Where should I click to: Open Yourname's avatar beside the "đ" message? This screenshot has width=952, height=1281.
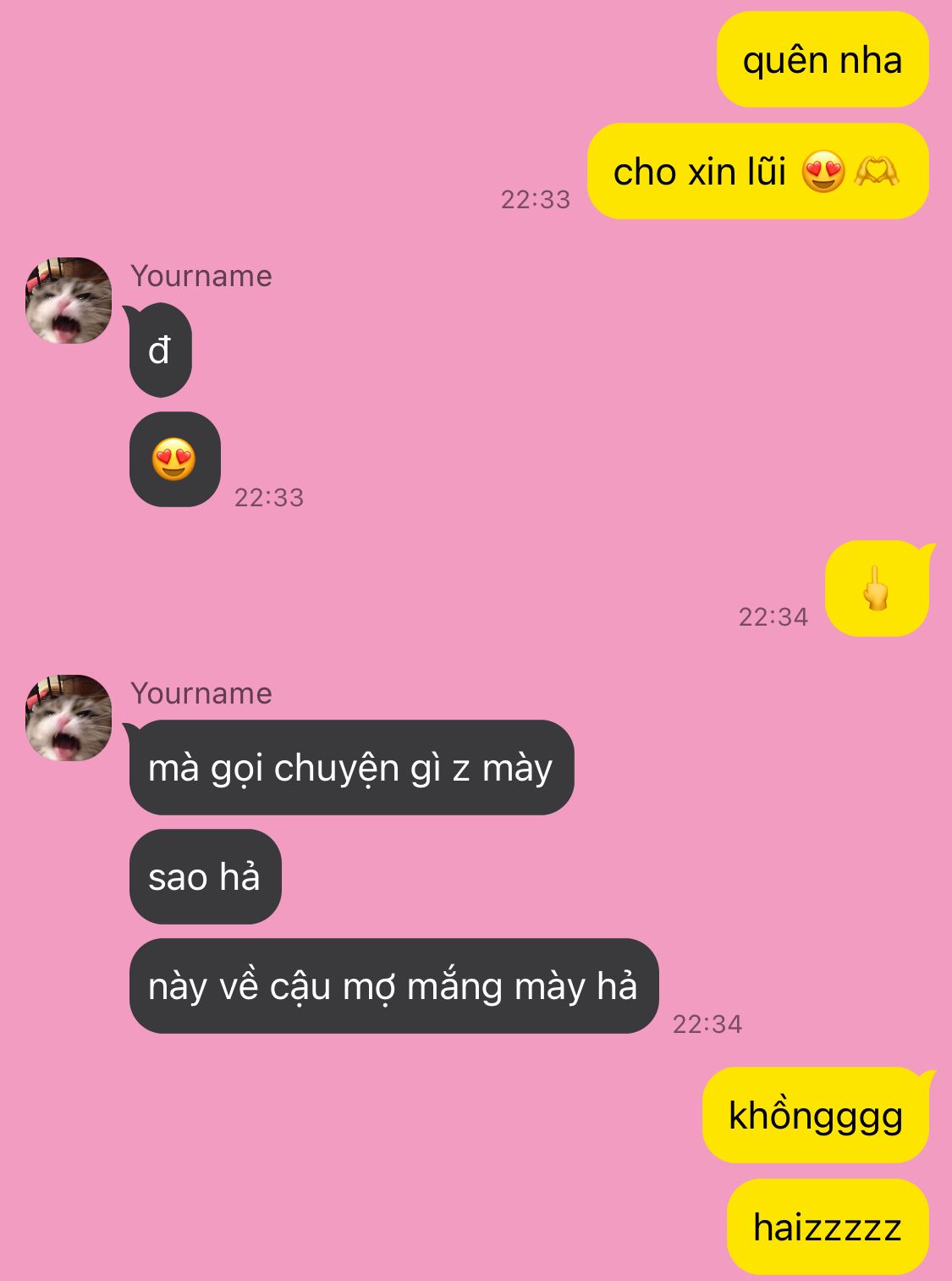69,301
